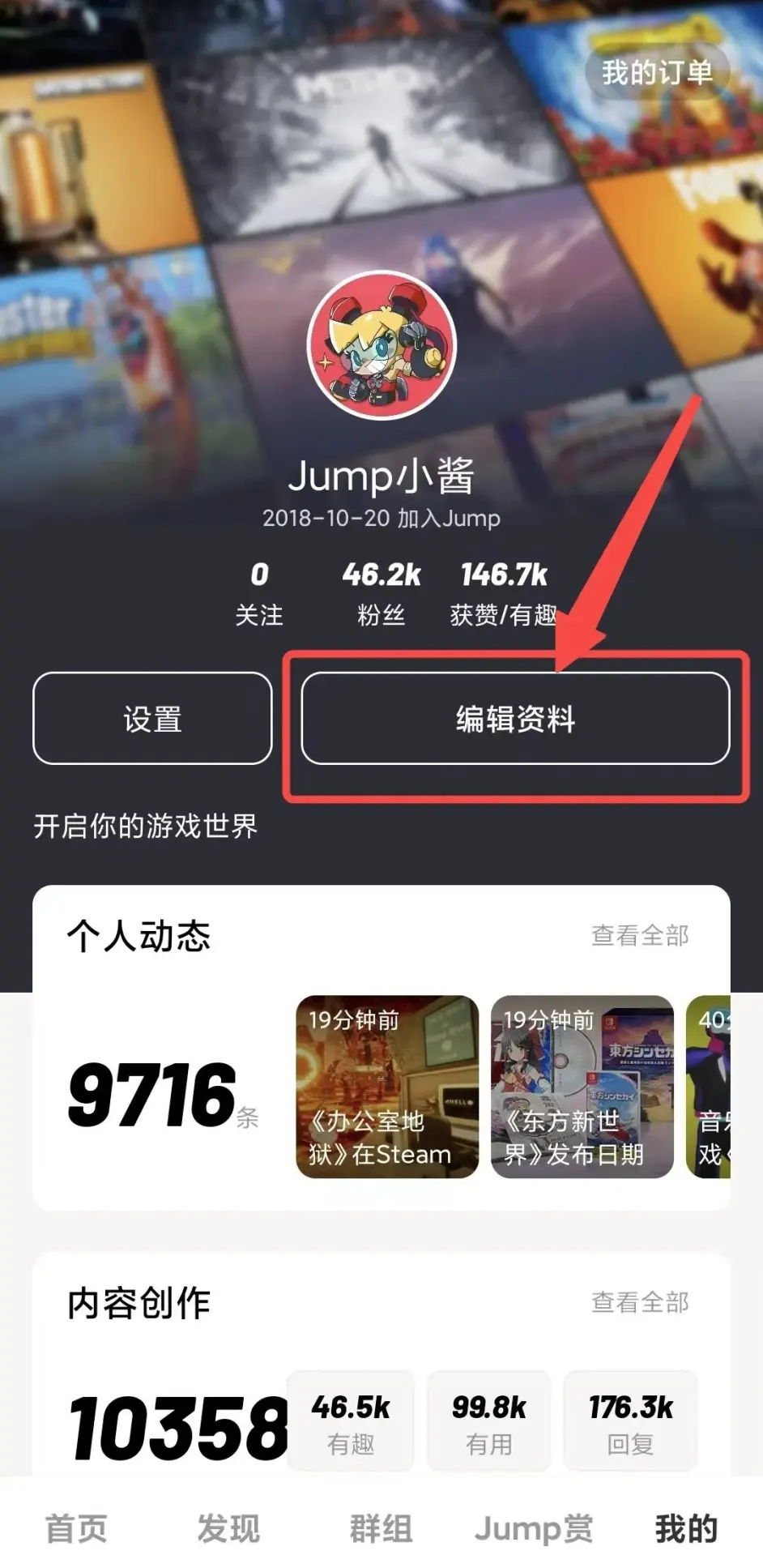763x1568 pixels.
Task: Tap 查看全部 beside 个人动态
Action: (x=640, y=935)
